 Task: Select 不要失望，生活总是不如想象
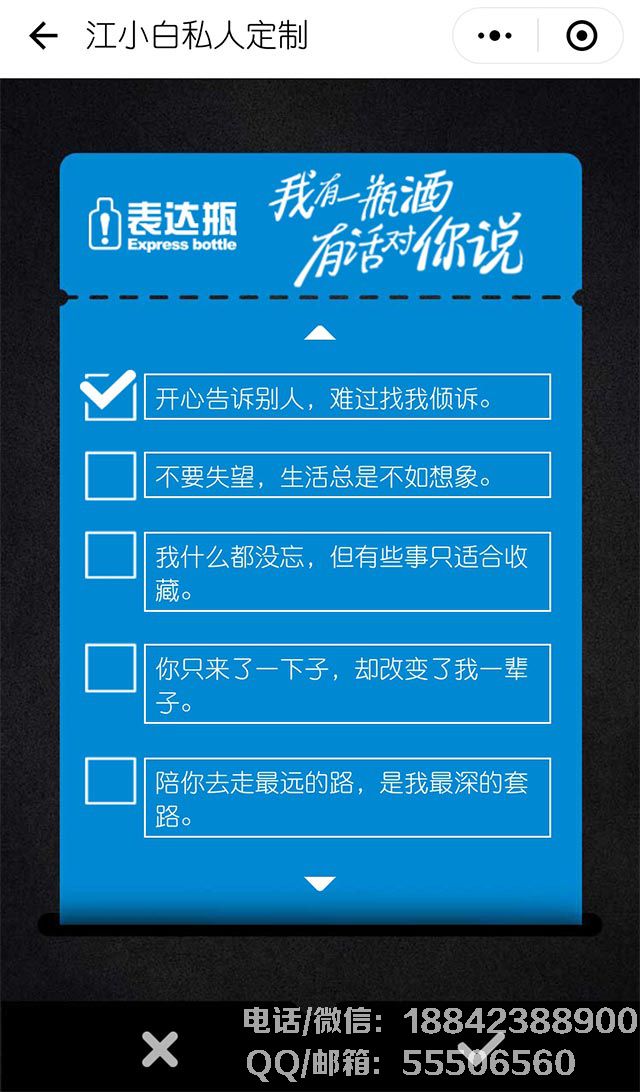click(110, 476)
